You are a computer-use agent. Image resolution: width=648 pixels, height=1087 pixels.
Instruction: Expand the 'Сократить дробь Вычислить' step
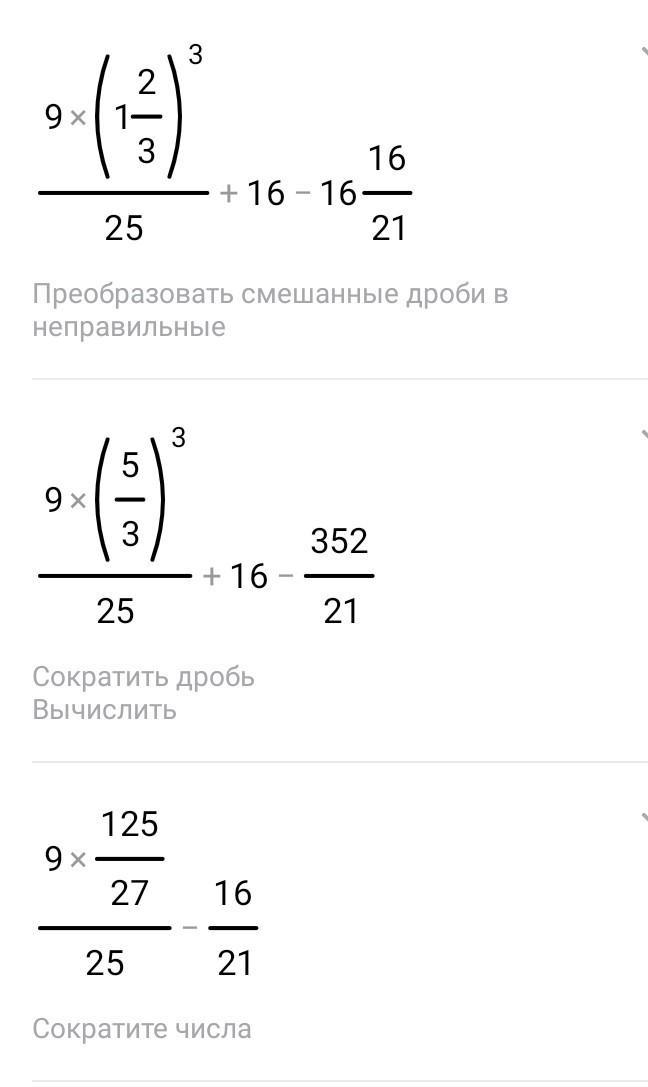coord(642,435)
